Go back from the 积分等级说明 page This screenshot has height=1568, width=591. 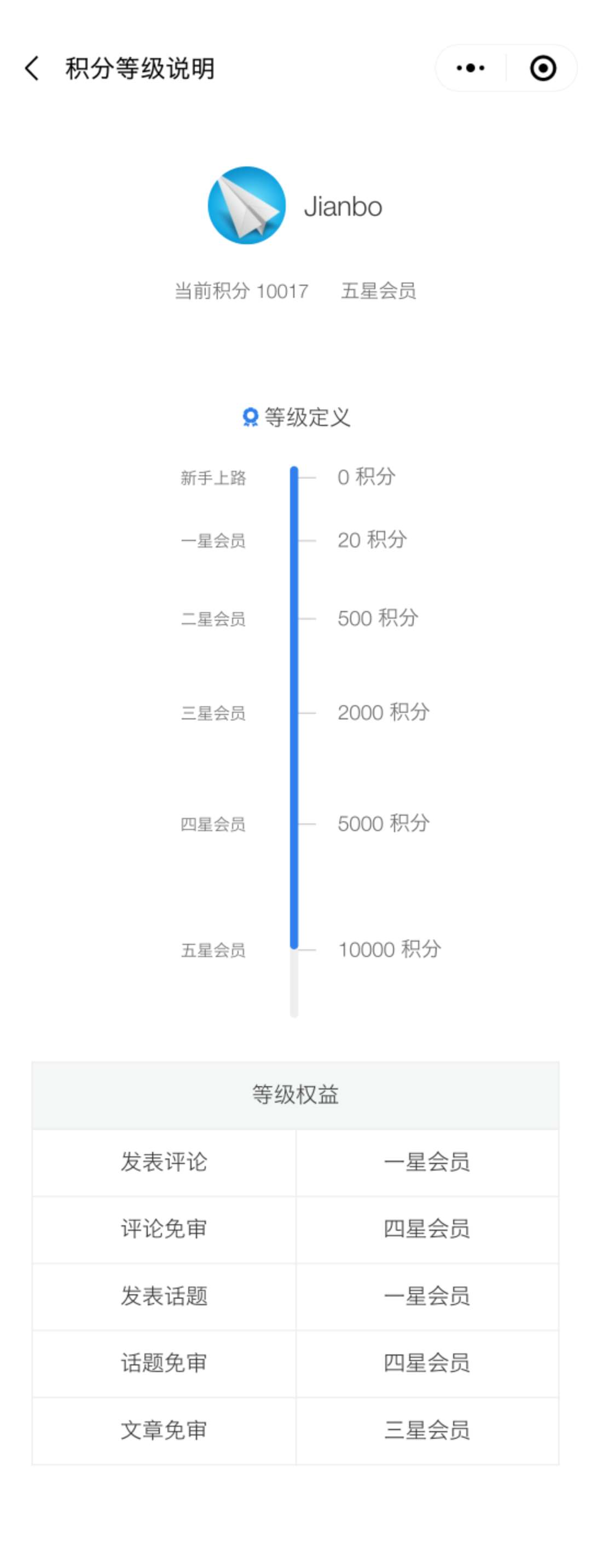click(x=32, y=68)
